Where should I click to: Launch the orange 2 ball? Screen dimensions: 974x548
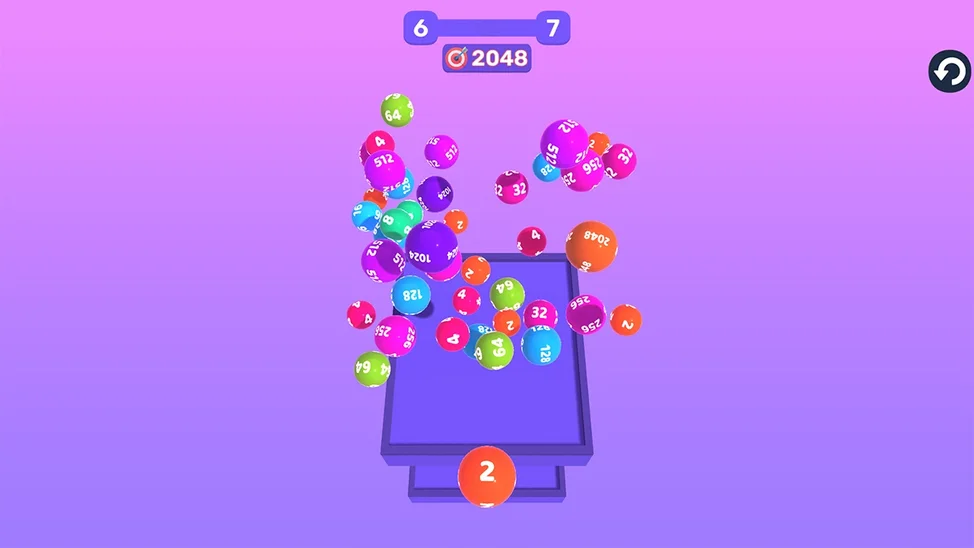[x=486, y=474]
